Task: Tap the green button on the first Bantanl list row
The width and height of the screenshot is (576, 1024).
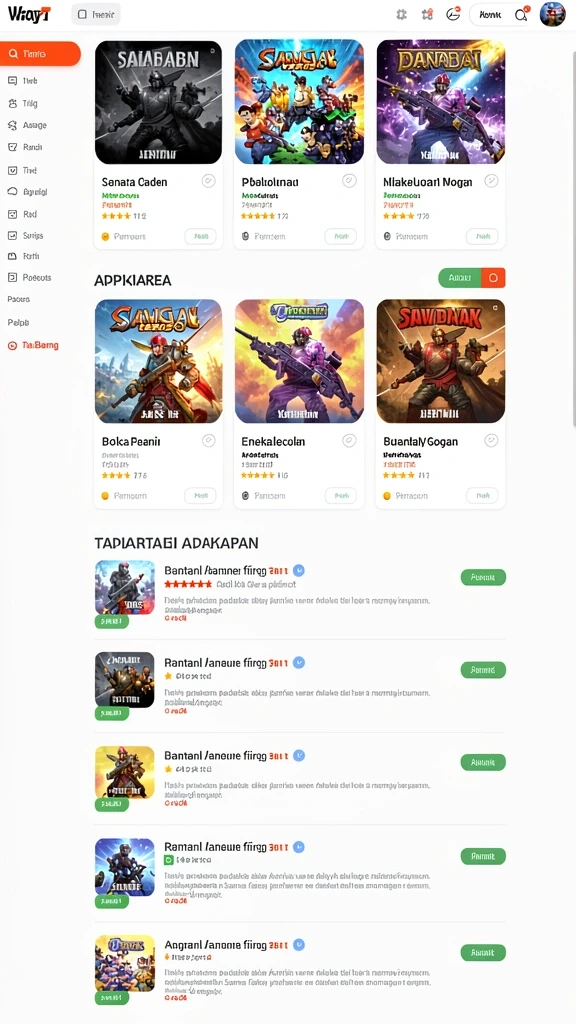Action: 483,577
